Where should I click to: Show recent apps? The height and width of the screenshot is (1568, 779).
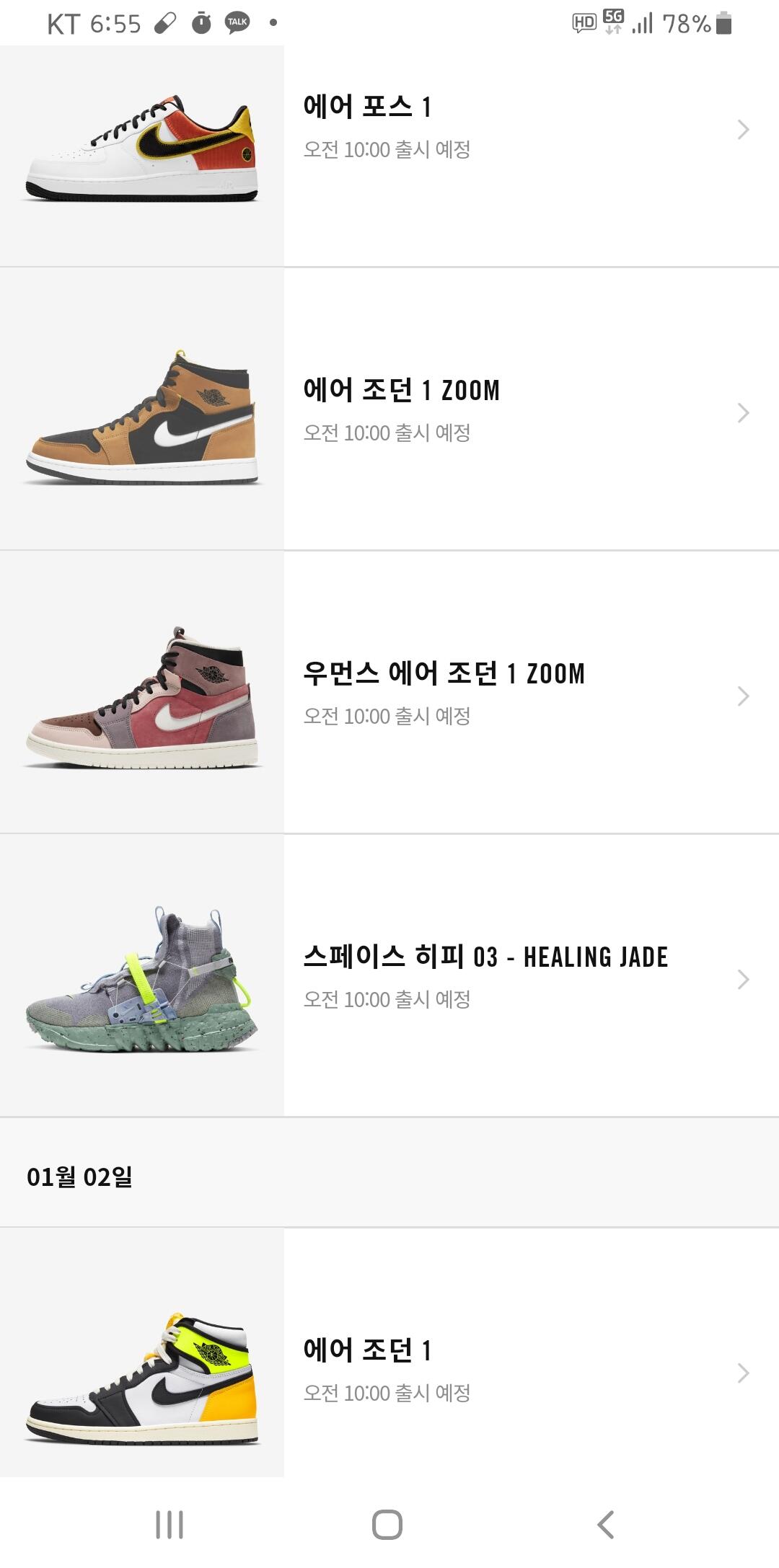point(170,1524)
